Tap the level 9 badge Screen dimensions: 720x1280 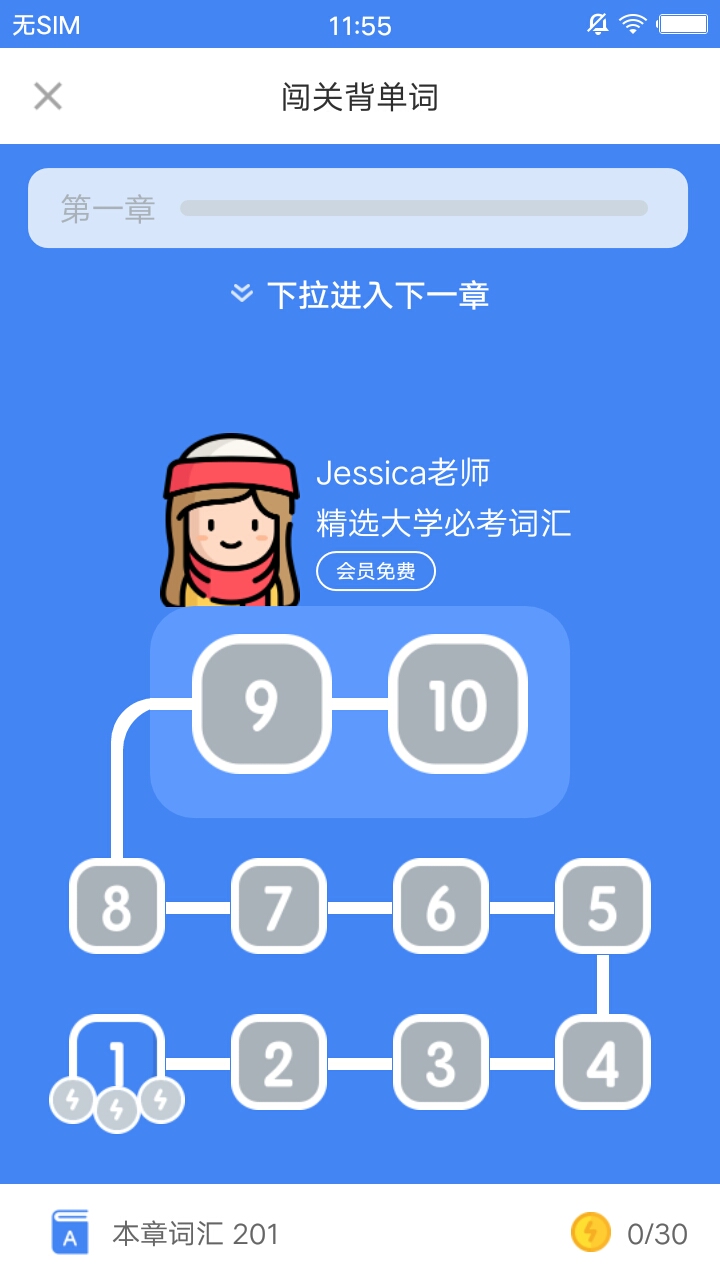(263, 703)
